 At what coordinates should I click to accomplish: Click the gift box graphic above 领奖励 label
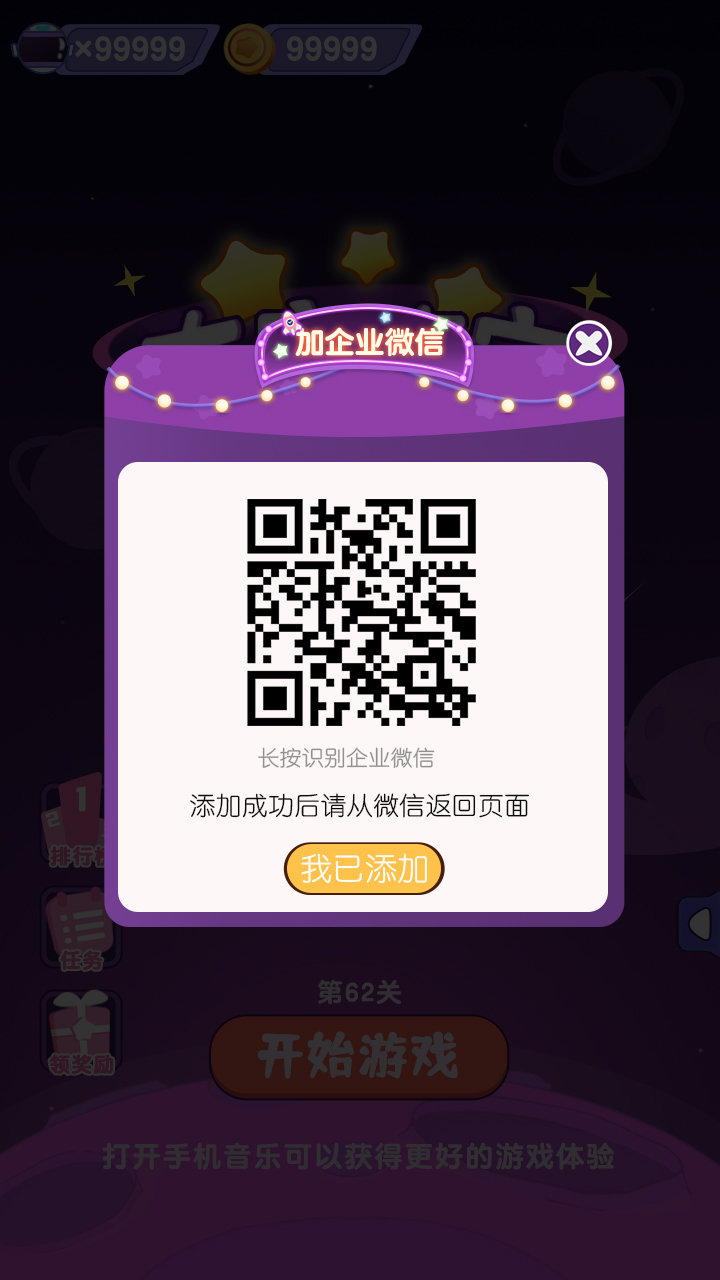pyautogui.click(x=82, y=1022)
